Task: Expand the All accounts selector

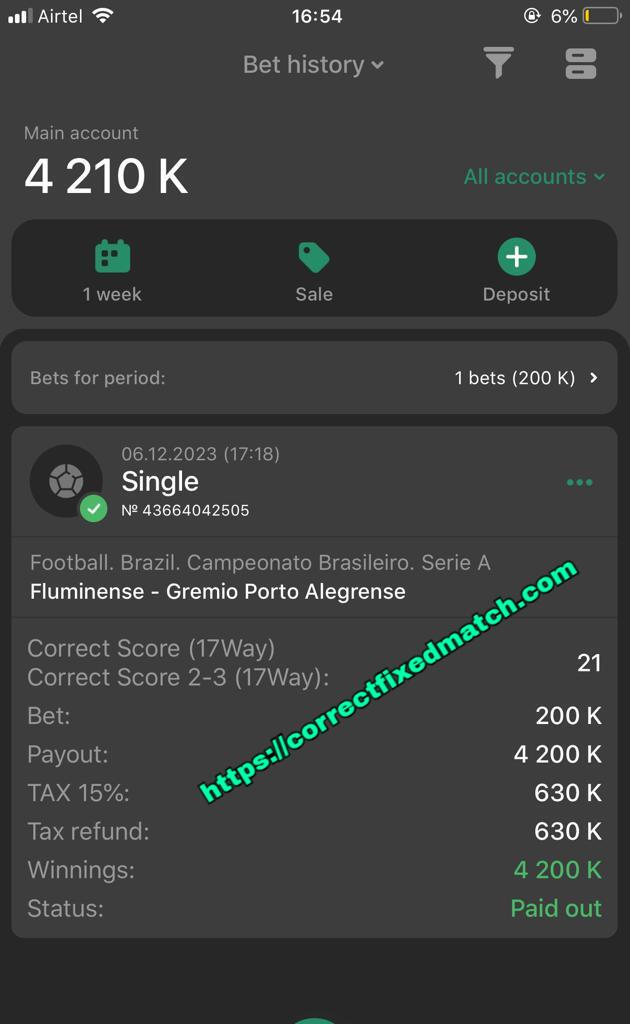Action: pyautogui.click(x=534, y=176)
